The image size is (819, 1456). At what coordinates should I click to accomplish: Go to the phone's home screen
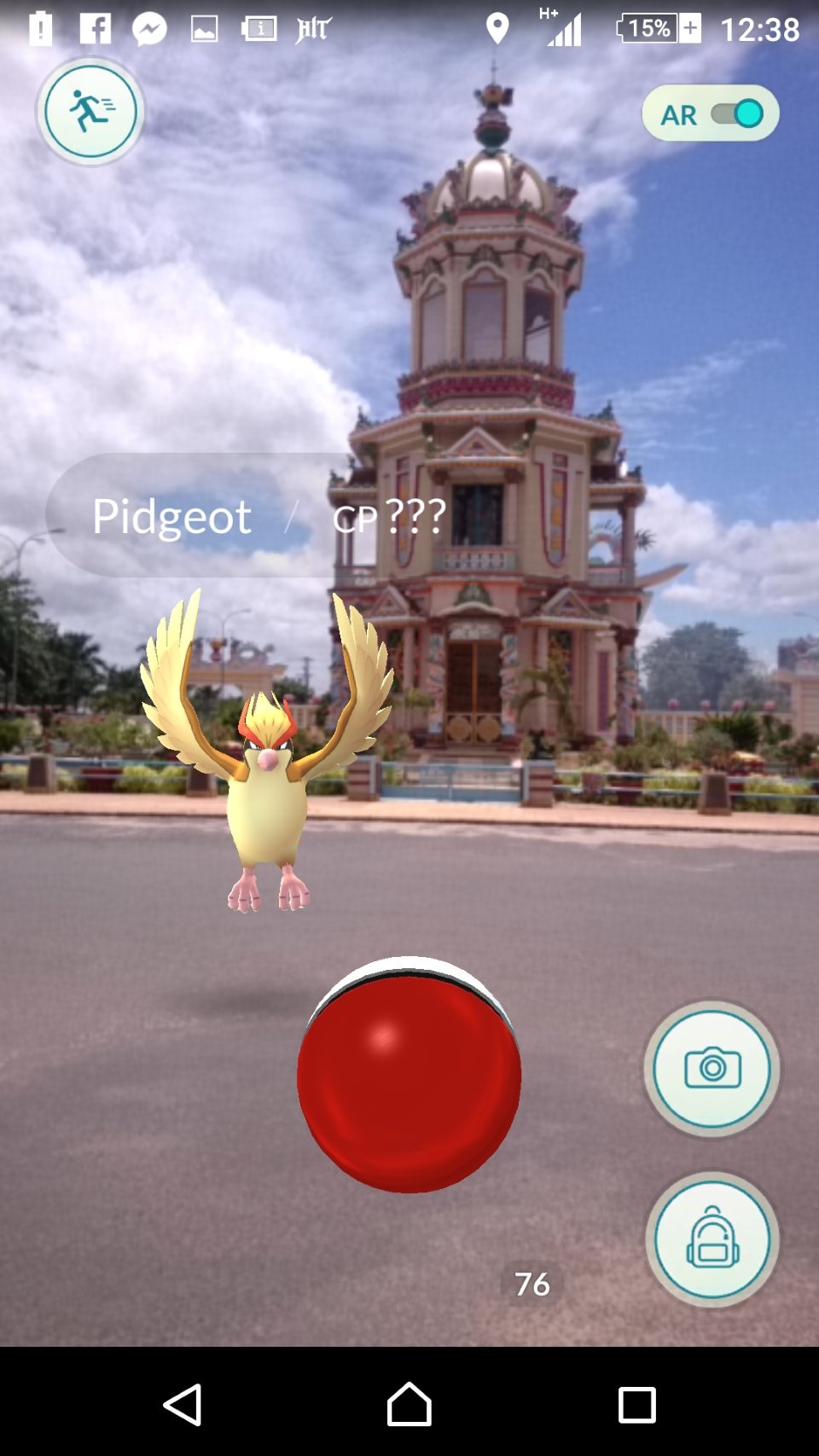coord(409,1404)
